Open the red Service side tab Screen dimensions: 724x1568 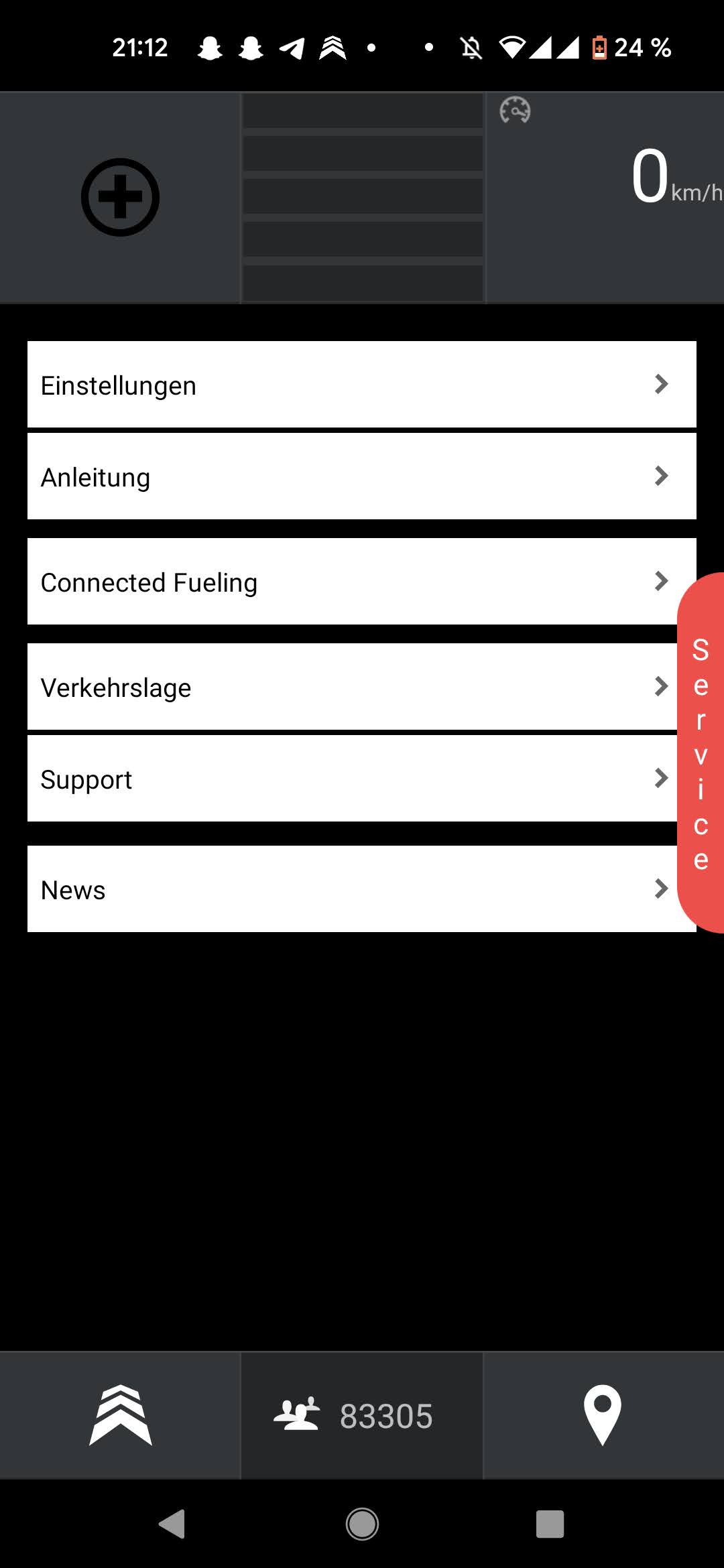tap(701, 753)
